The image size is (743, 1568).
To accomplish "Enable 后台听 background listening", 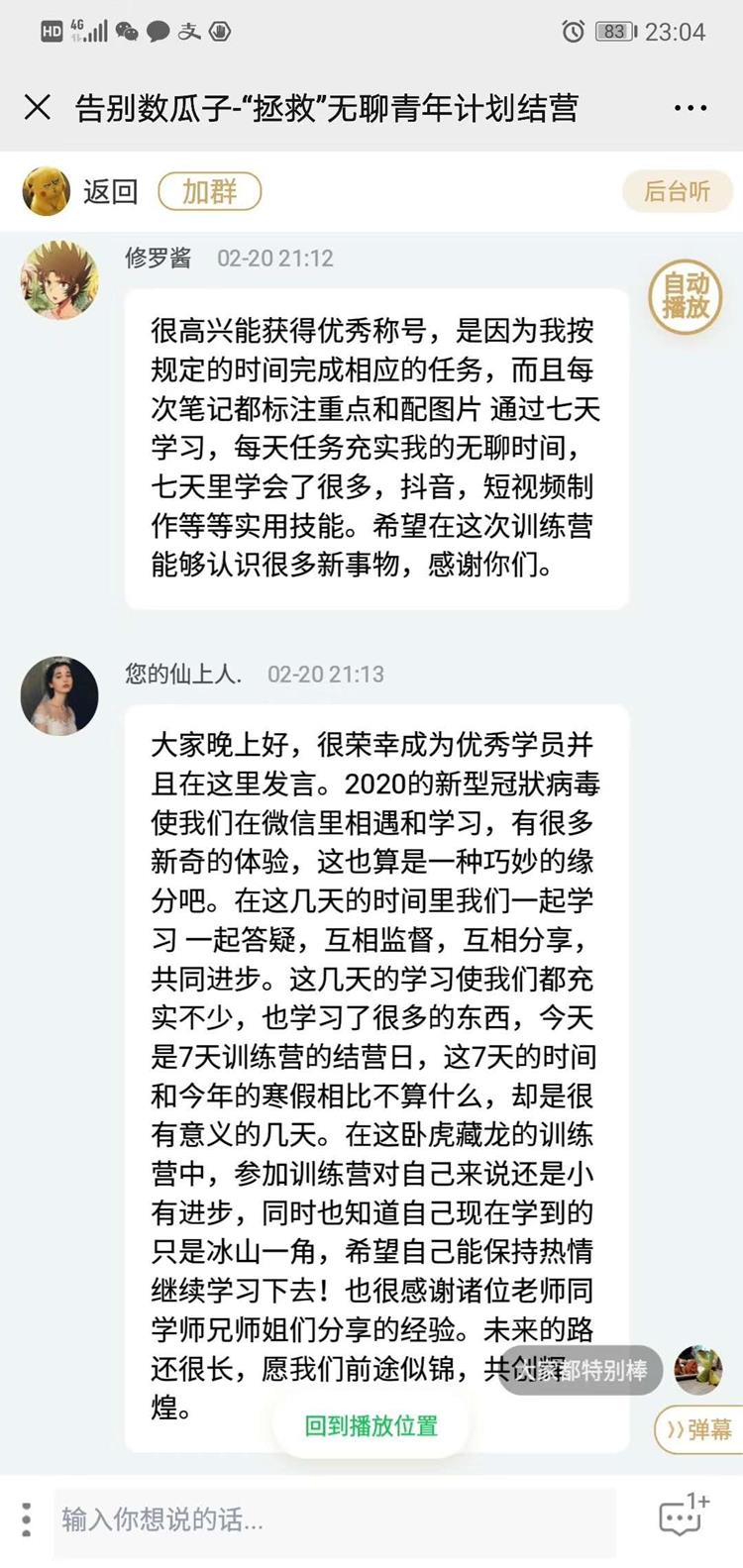I will (677, 191).
